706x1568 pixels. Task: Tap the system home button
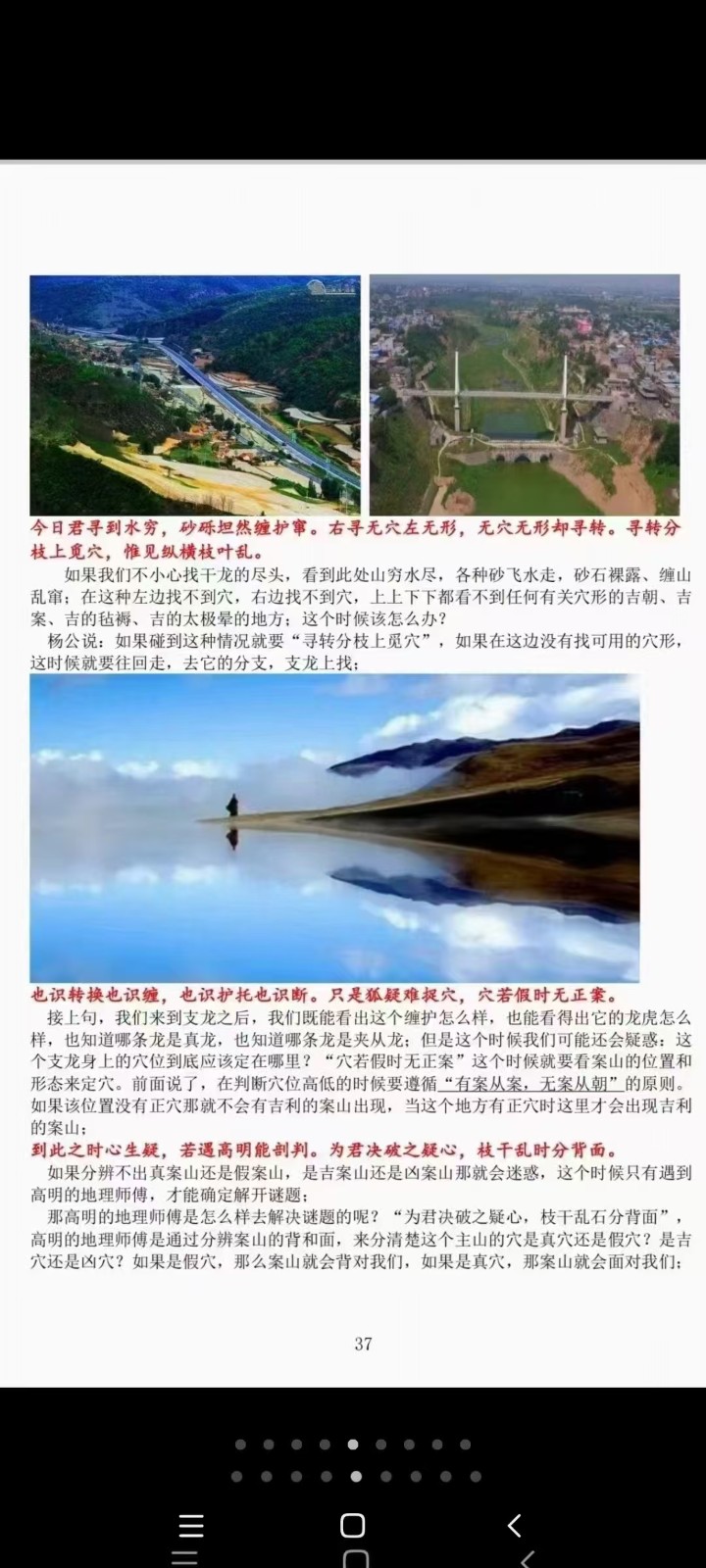click(353, 1525)
